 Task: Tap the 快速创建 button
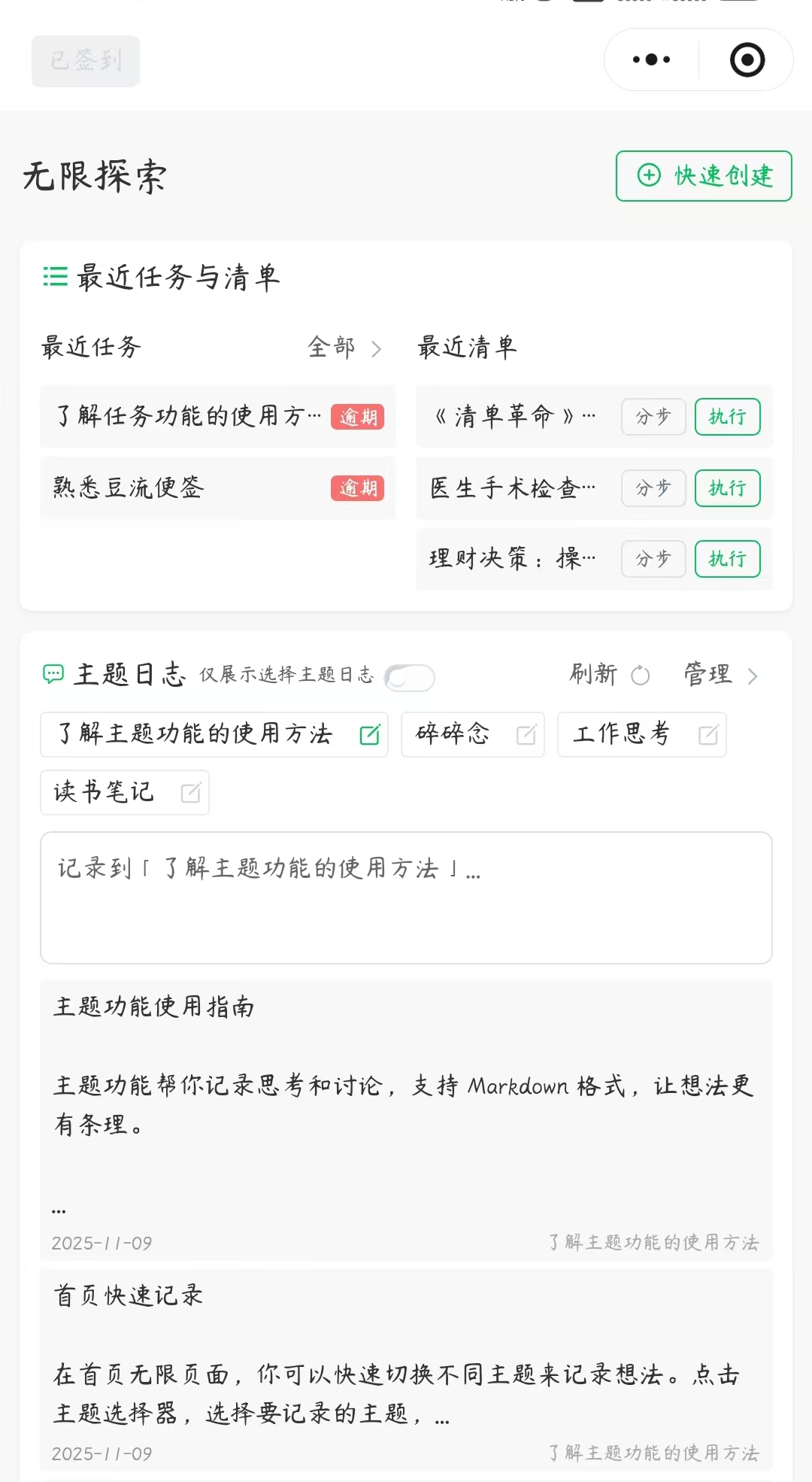704,176
